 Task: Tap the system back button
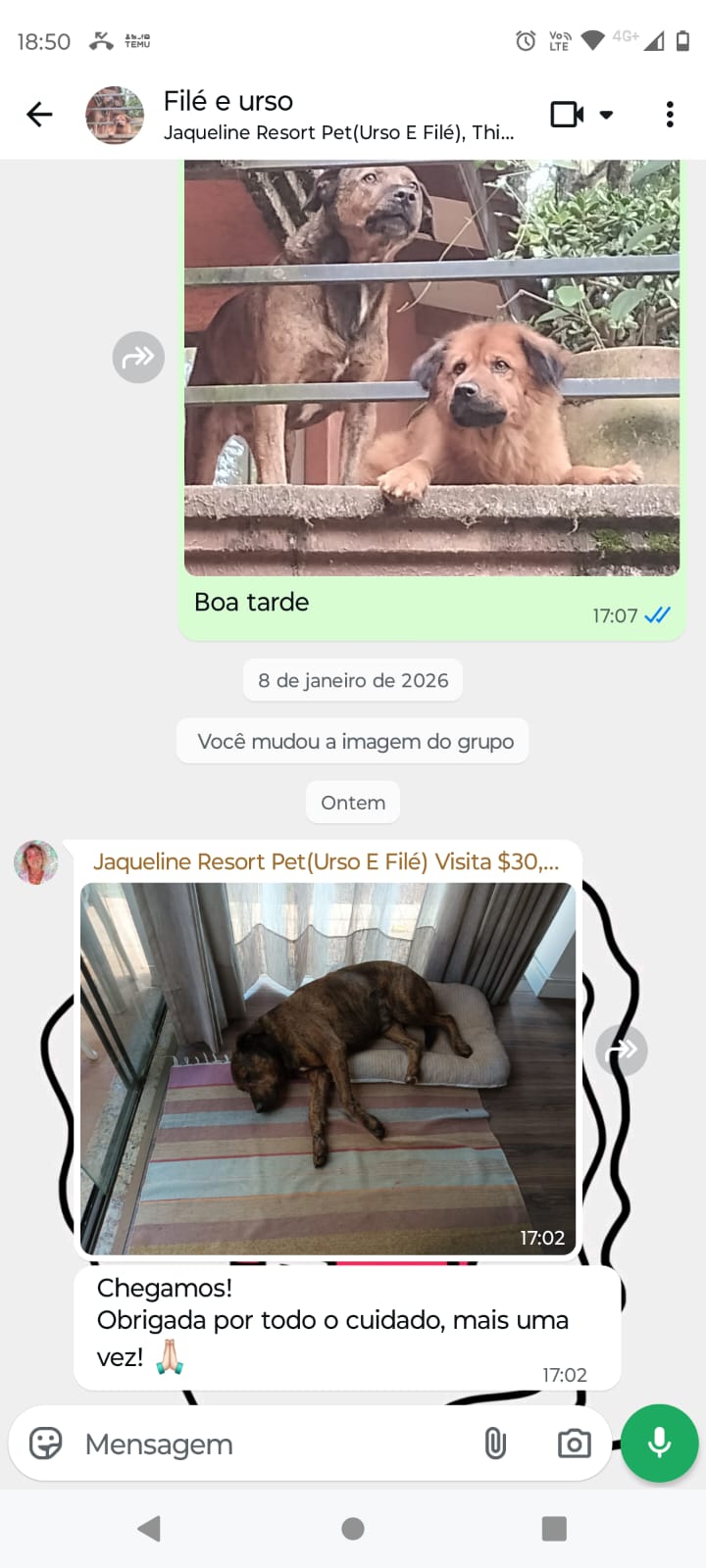coord(149,1528)
